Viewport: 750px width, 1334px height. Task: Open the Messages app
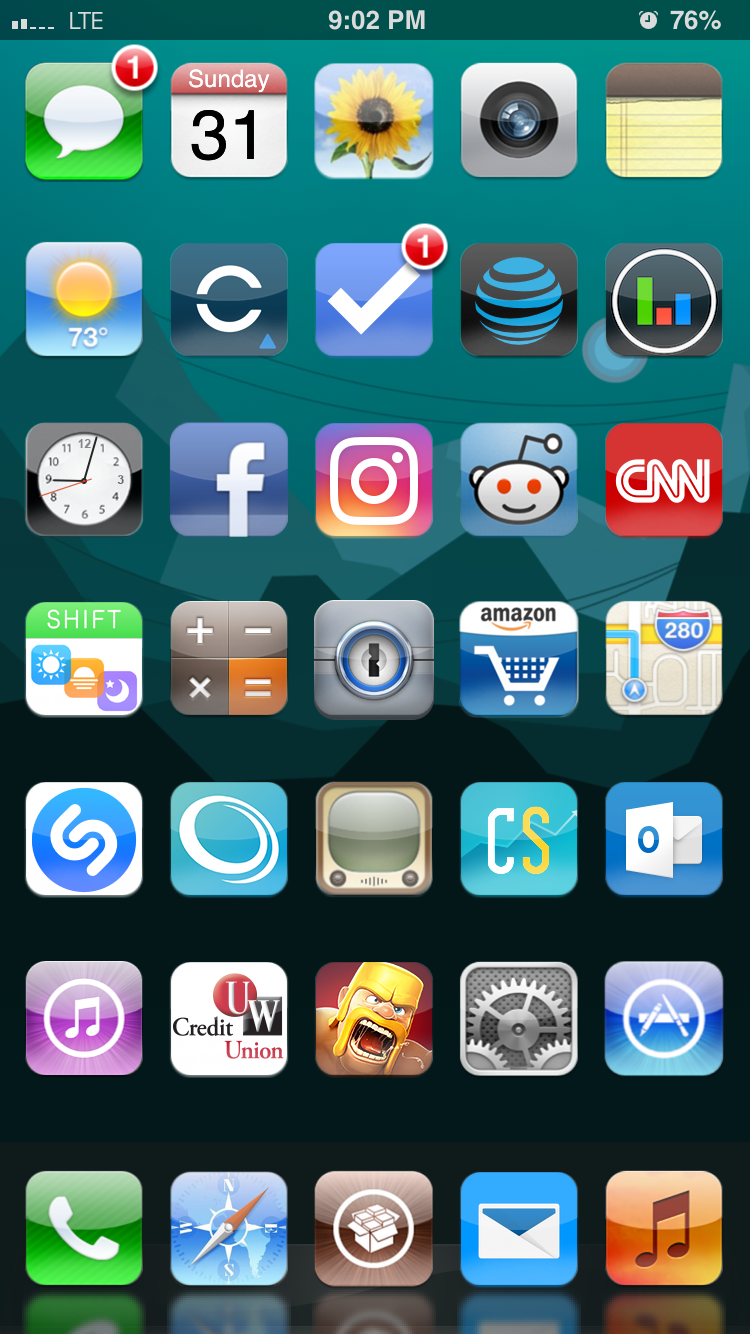(84, 121)
